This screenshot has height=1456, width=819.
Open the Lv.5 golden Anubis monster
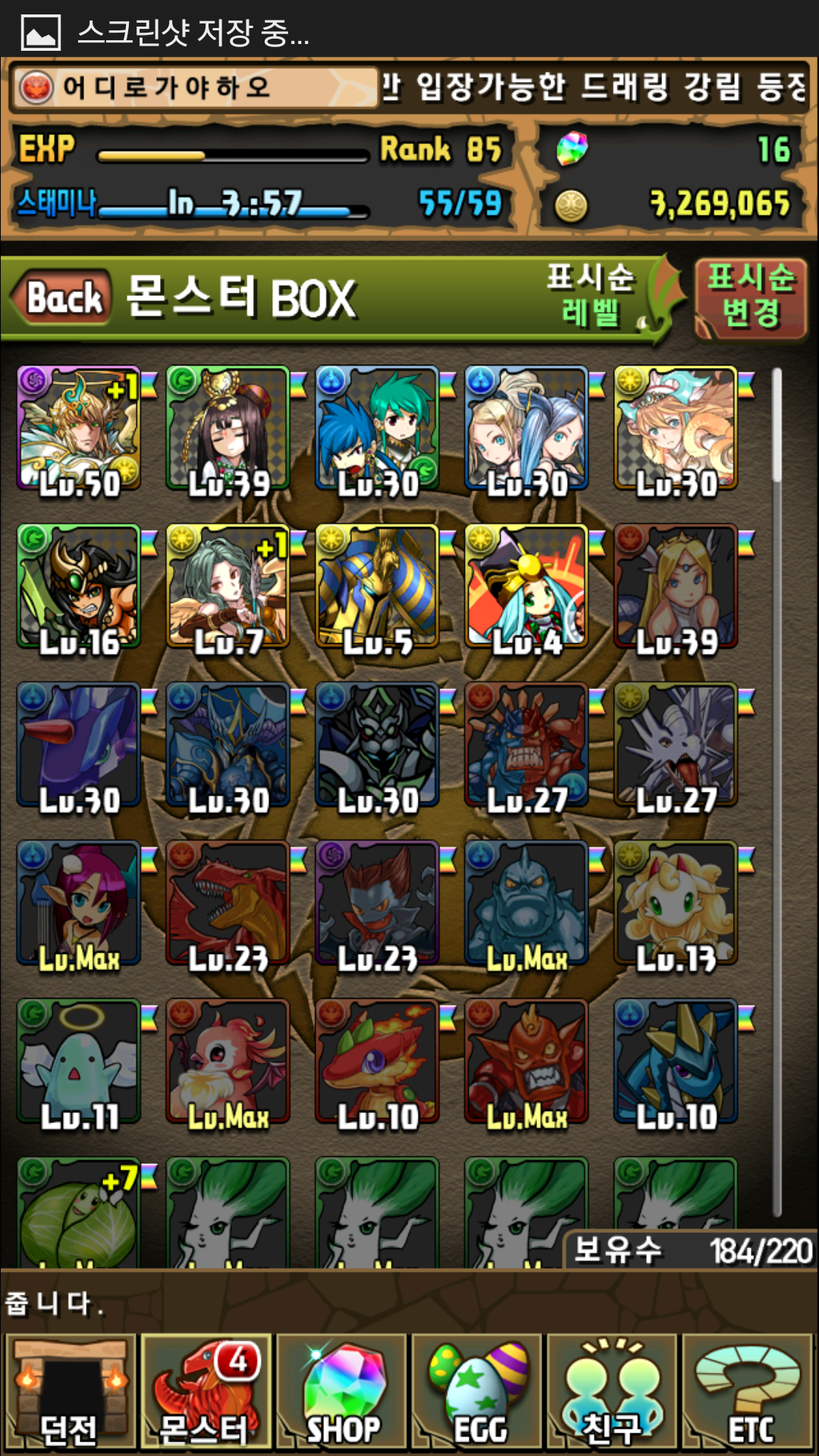point(377,587)
